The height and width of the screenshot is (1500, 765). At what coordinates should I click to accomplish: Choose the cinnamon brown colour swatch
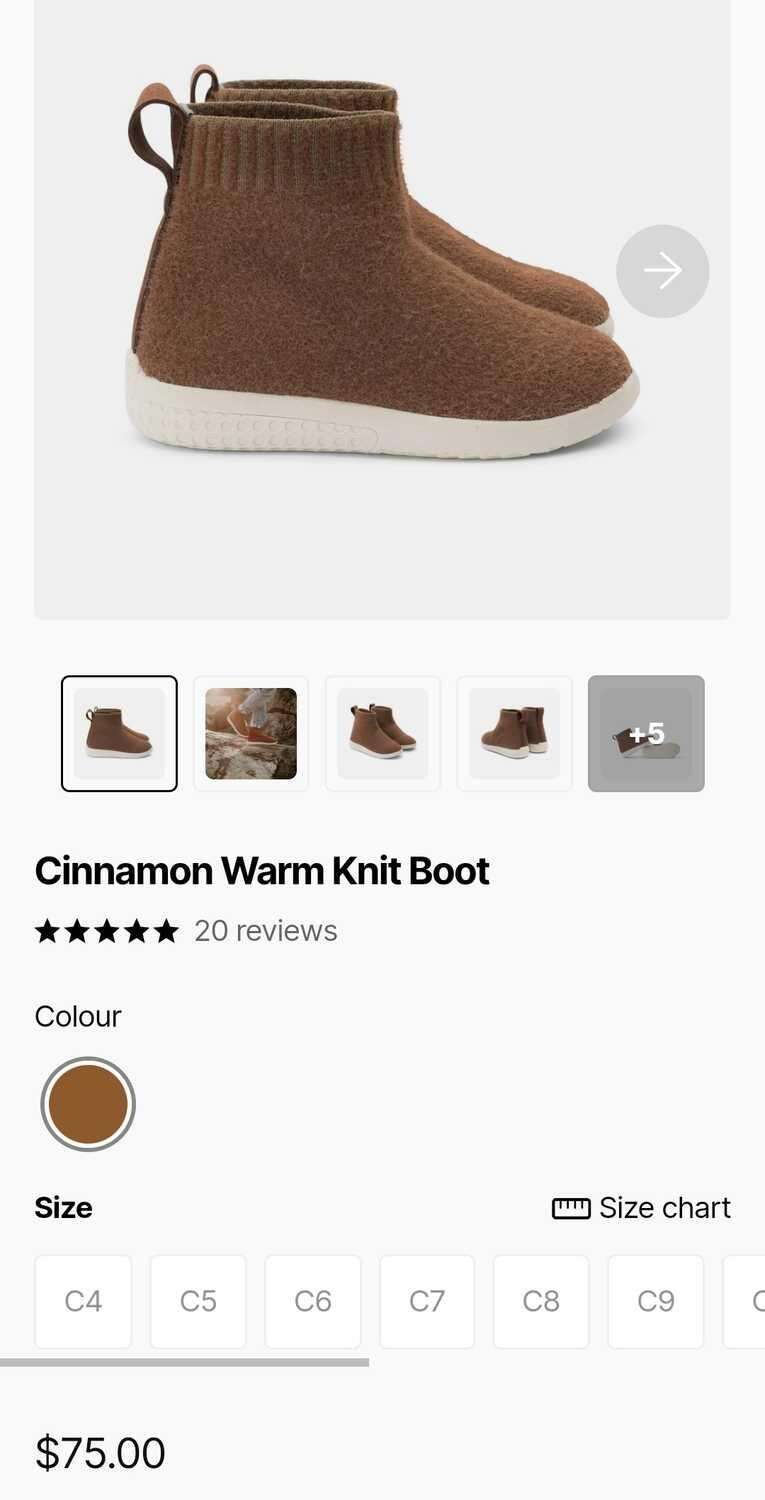click(x=88, y=1104)
